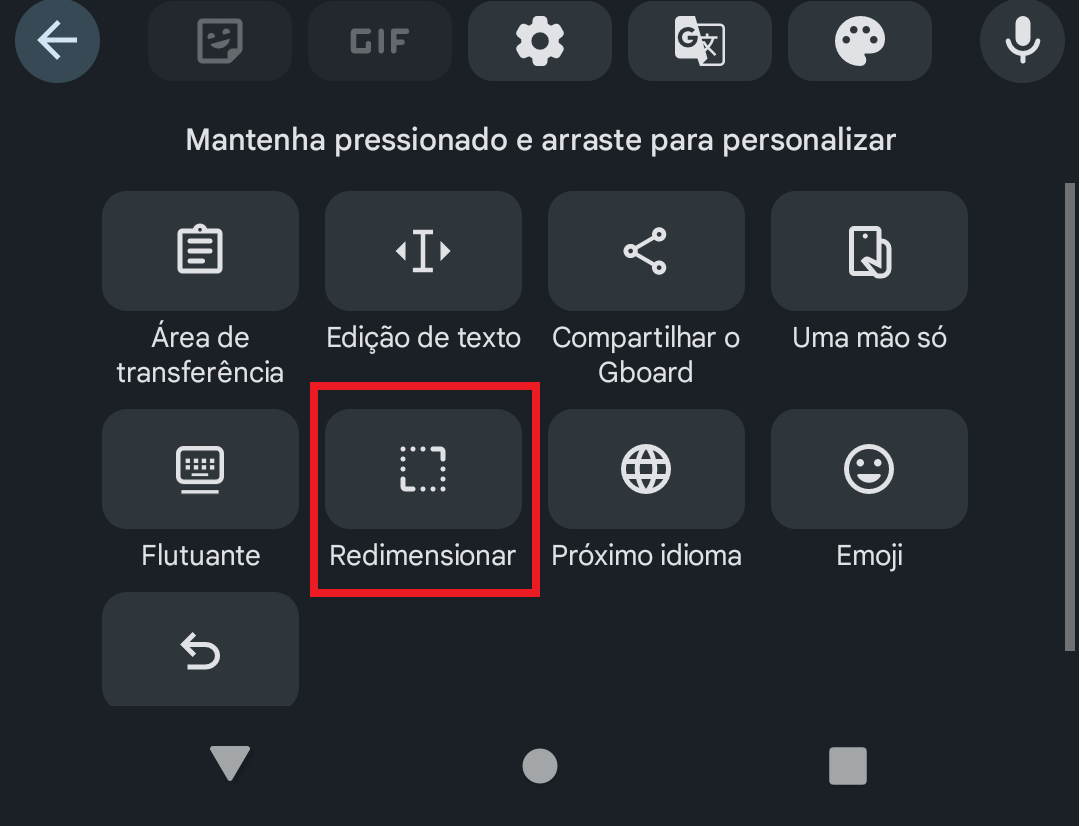This screenshot has height=826, width=1084.
Task: Tap the back arrow in keyboard toolbar
Action: [x=57, y=41]
